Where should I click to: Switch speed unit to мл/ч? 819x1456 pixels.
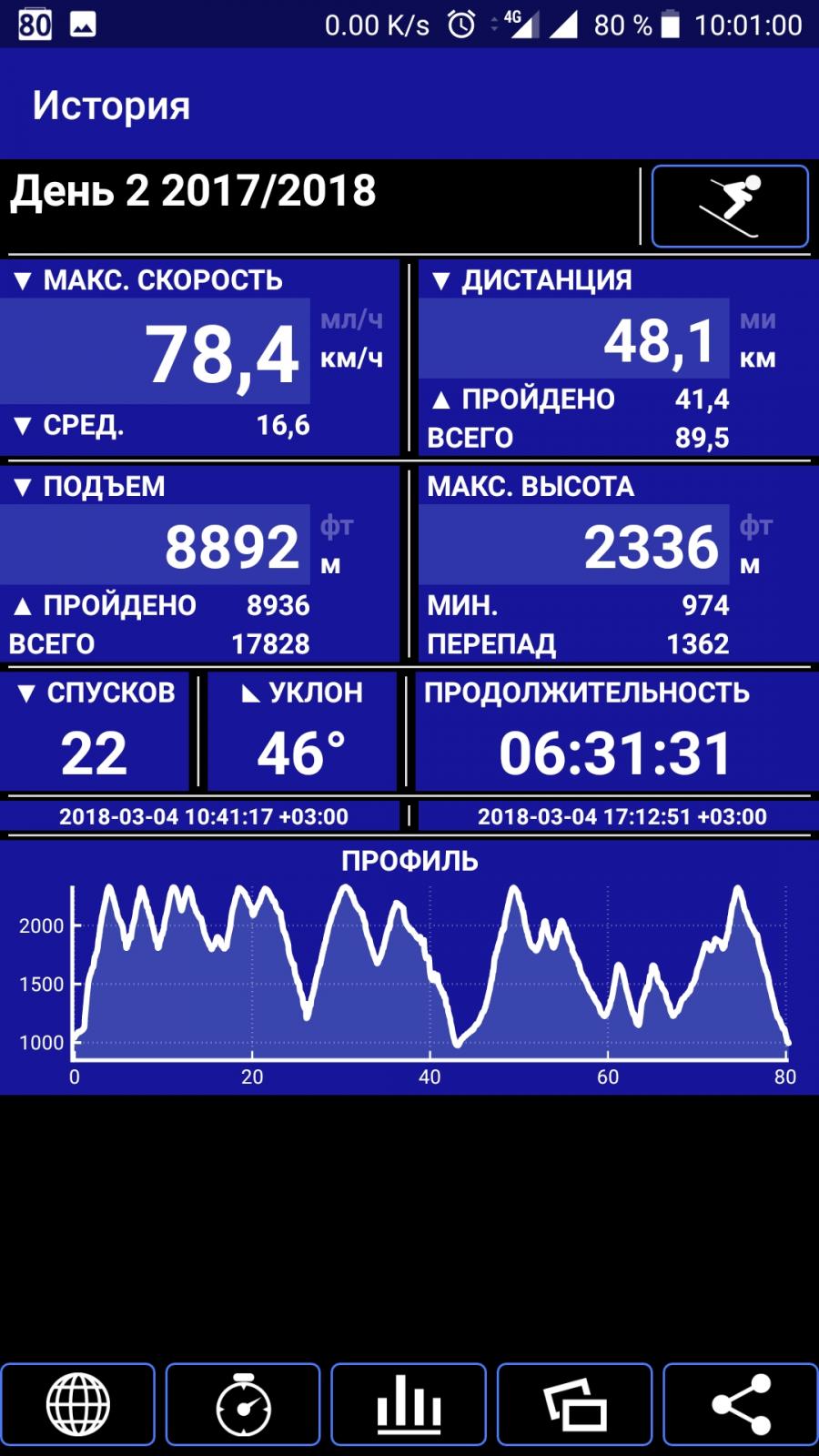(x=351, y=319)
